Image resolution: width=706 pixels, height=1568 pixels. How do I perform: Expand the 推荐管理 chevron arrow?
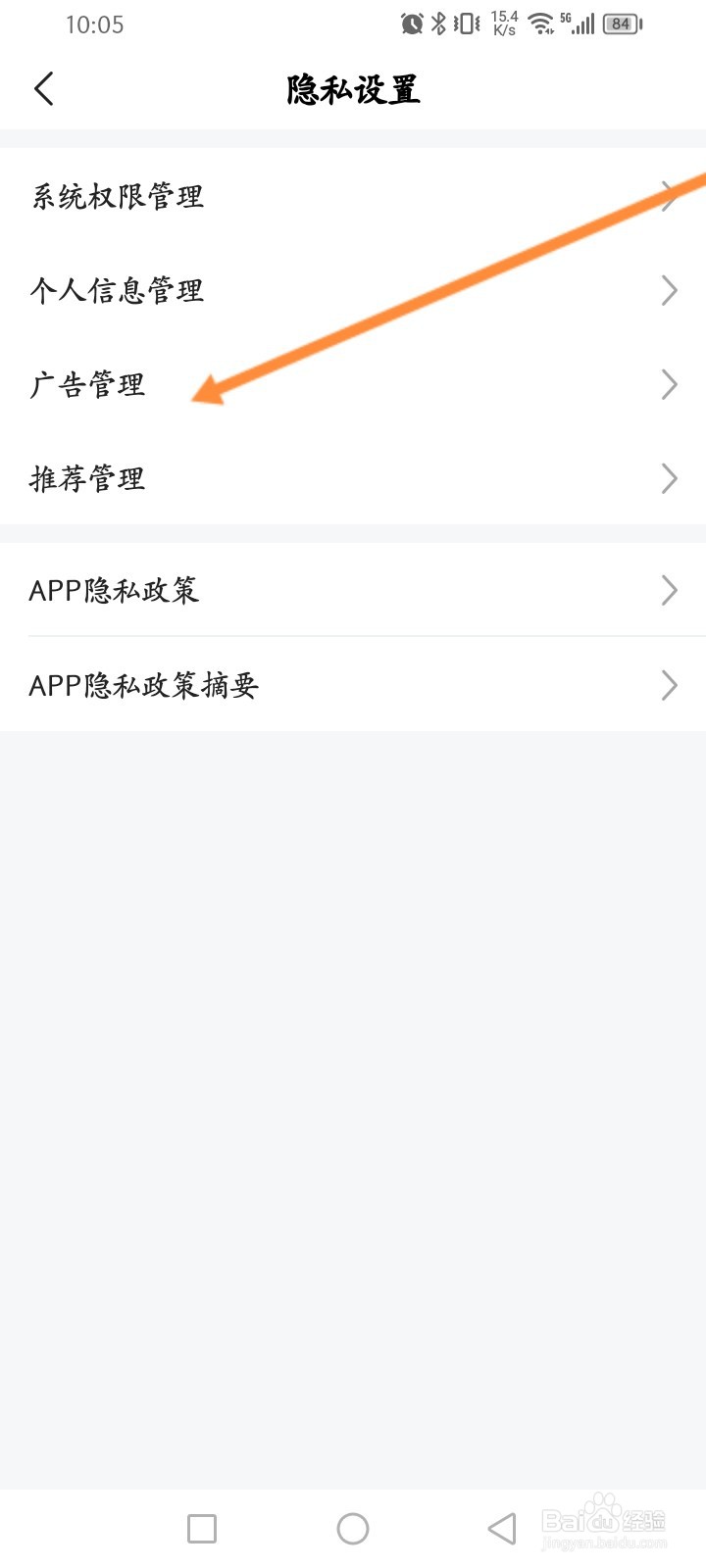[x=671, y=478]
